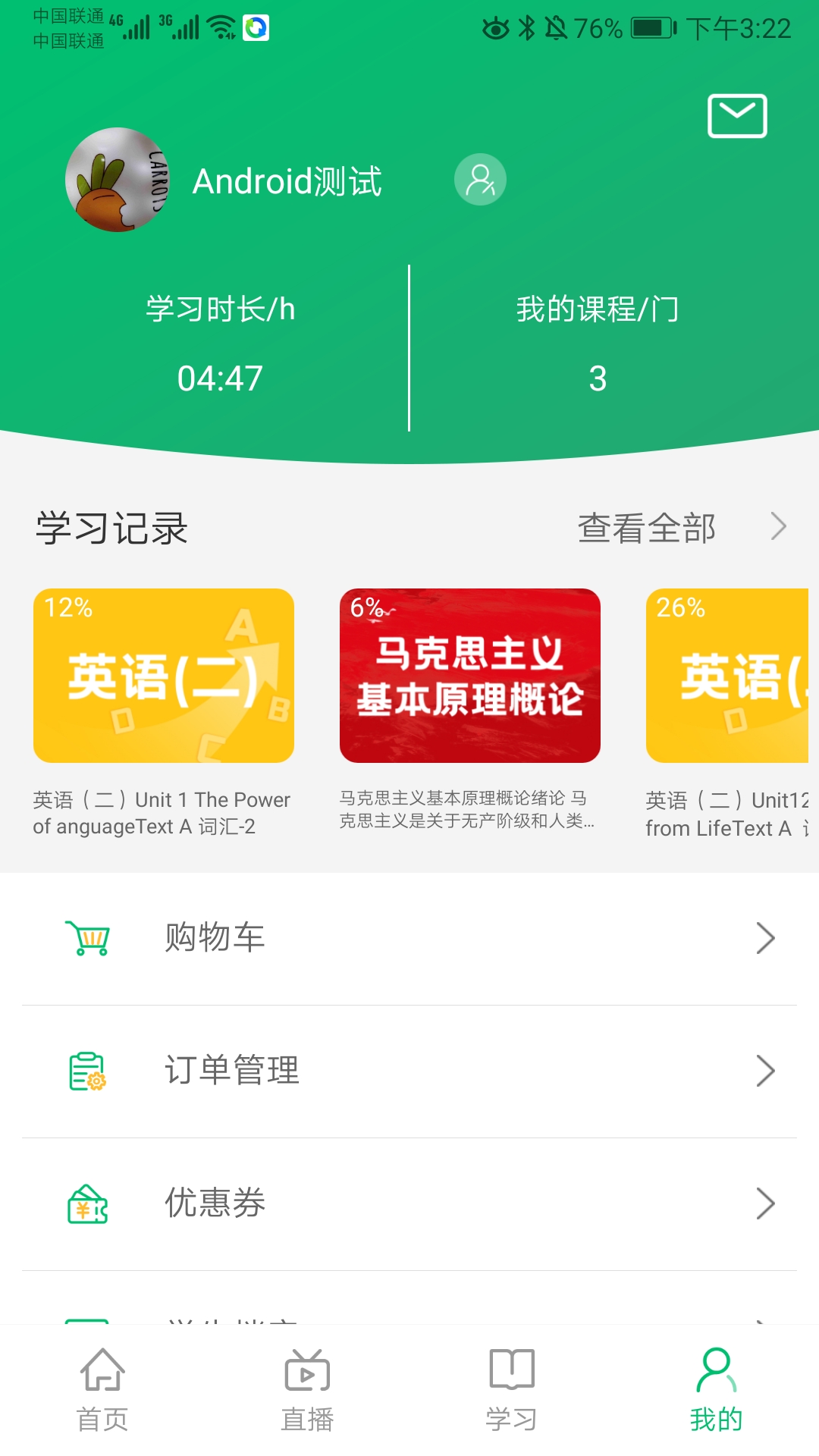Open 购物车 via its right arrow
The height and width of the screenshot is (1456, 819).
click(765, 938)
